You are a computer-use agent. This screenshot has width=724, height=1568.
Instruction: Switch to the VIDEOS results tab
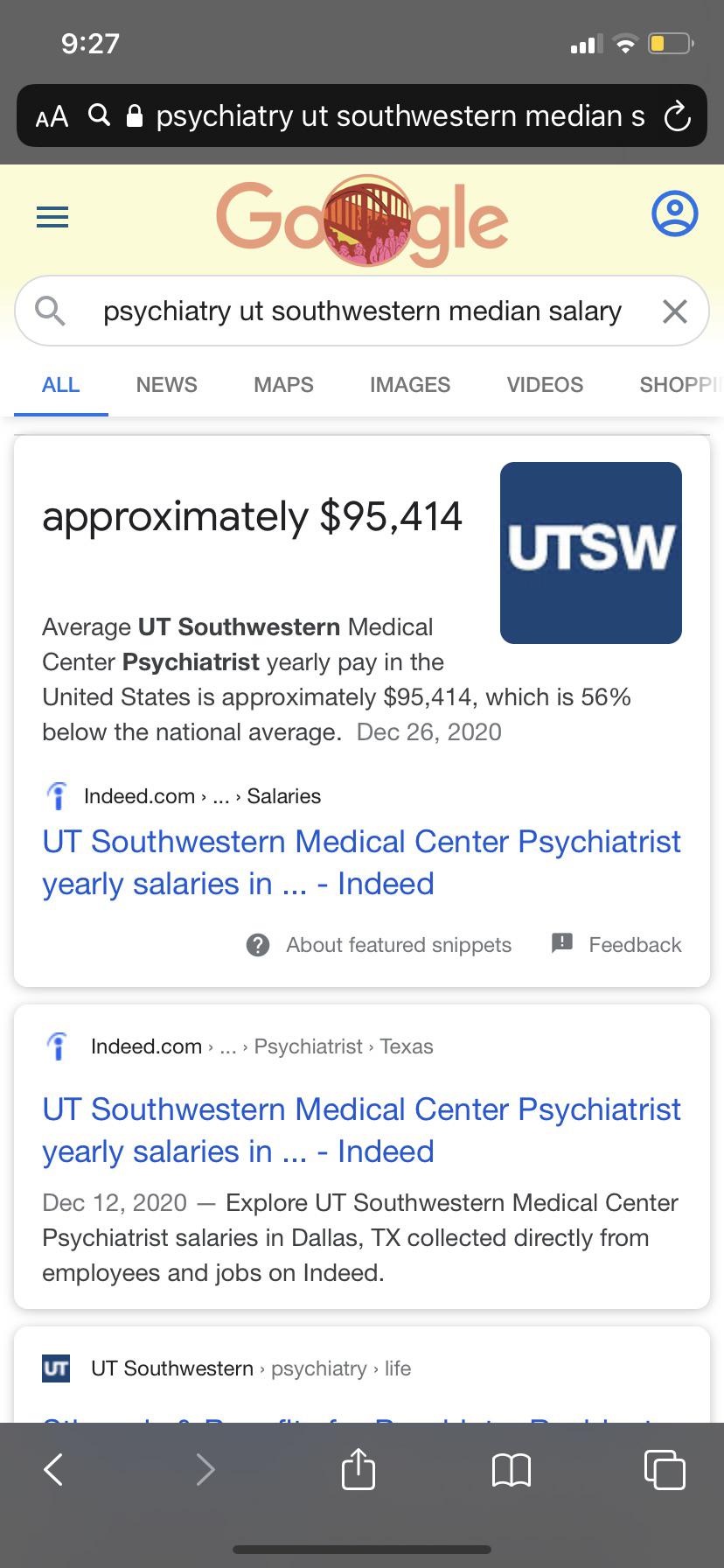tap(544, 385)
